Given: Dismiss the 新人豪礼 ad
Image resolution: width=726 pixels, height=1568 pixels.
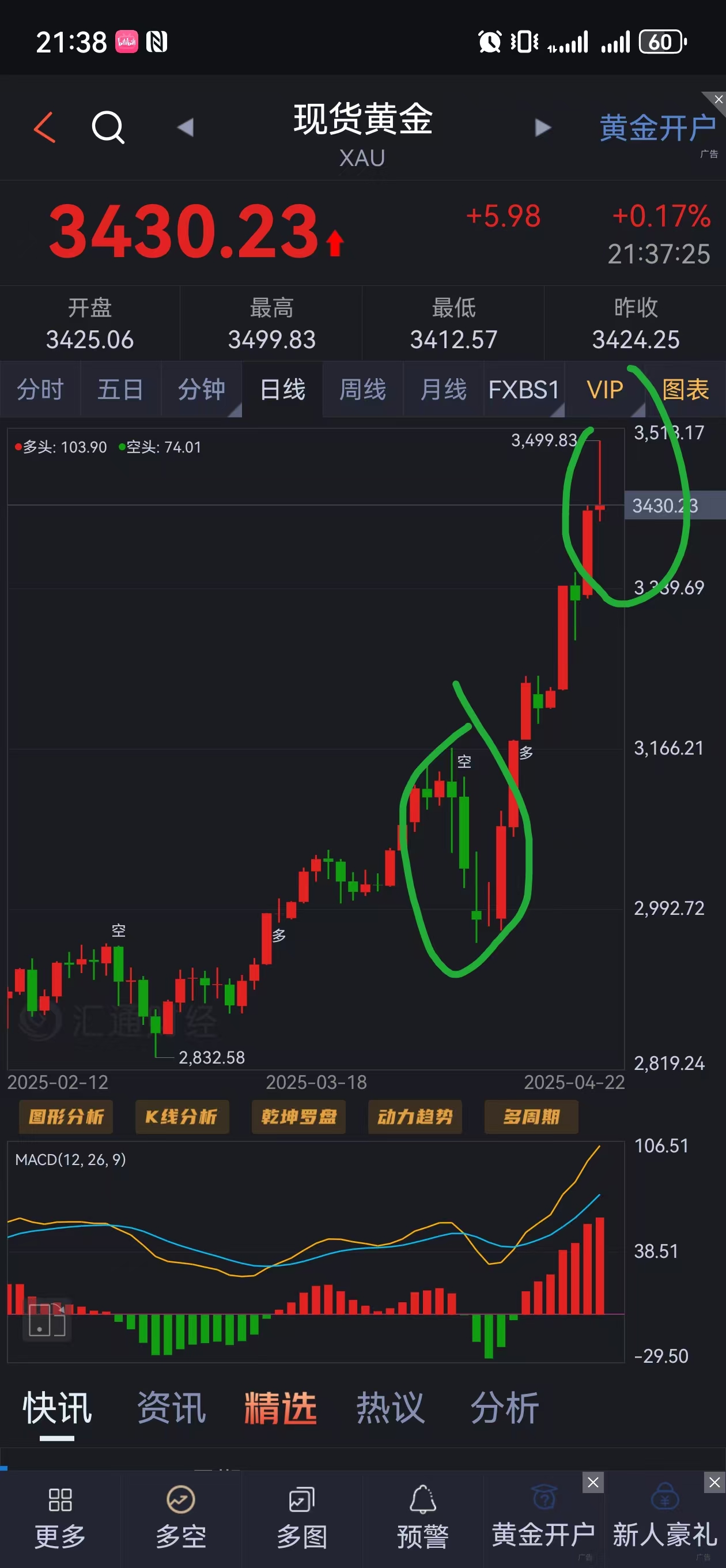Looking at the screenshot, I should coord(714,1483).
